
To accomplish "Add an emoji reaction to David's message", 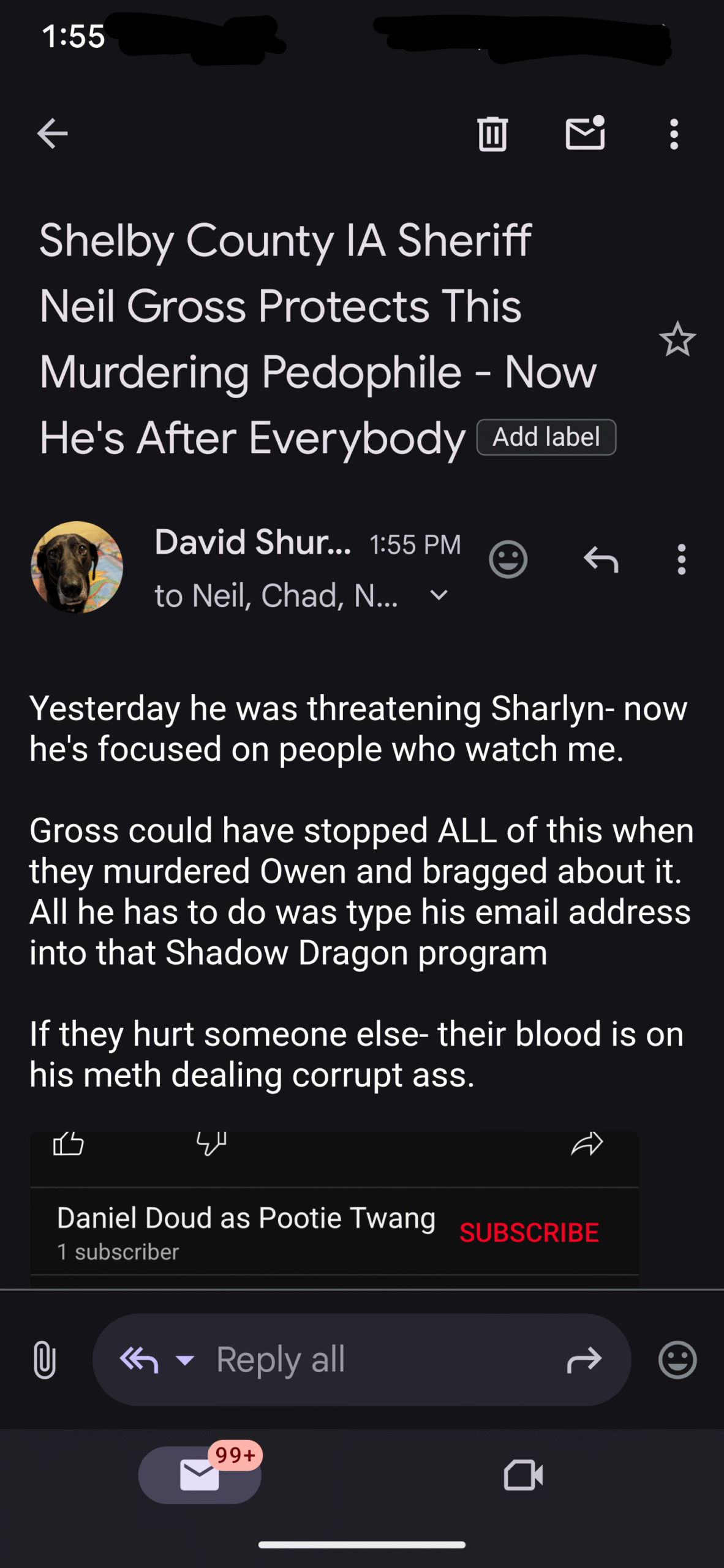I will click(508, 559).
